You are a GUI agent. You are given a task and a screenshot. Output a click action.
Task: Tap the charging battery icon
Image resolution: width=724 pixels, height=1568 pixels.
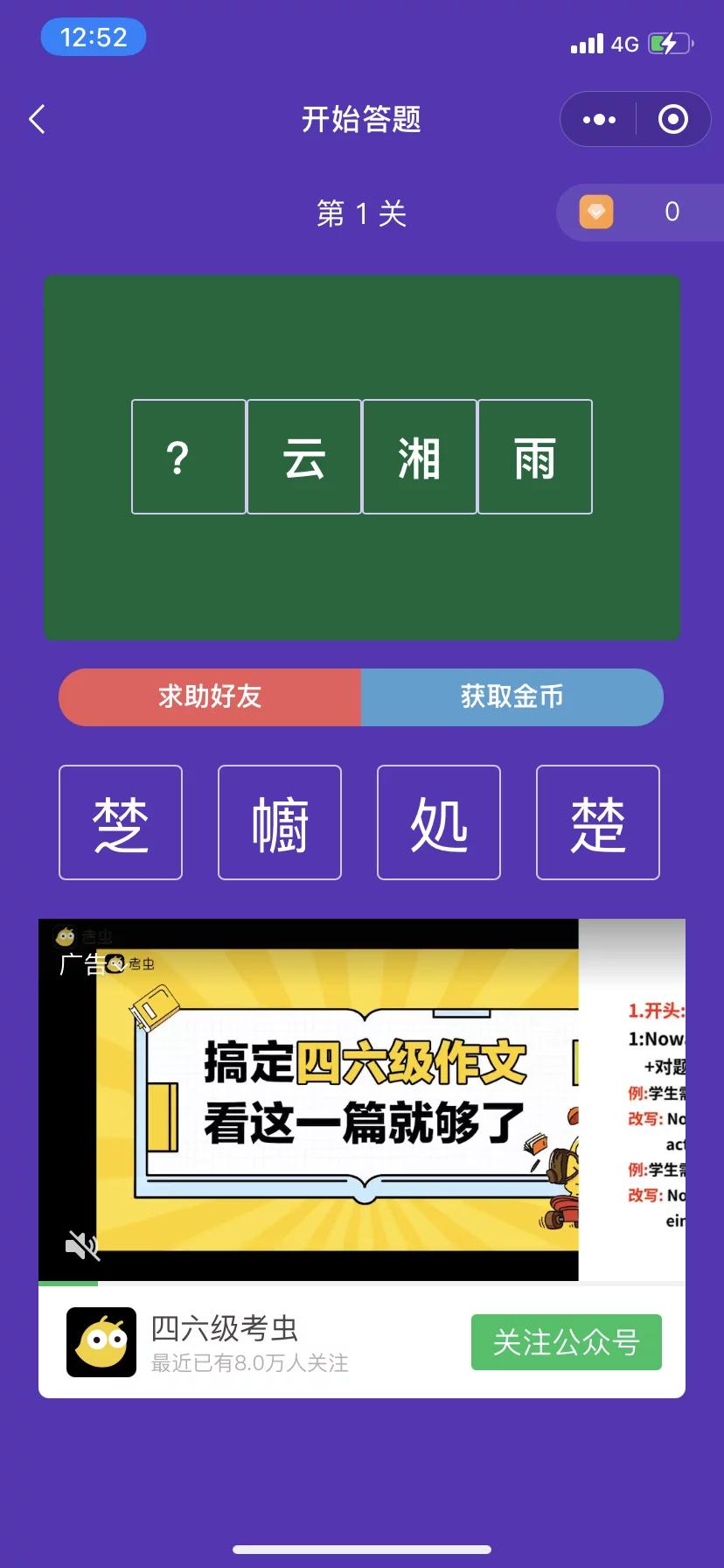pos(669,43)
